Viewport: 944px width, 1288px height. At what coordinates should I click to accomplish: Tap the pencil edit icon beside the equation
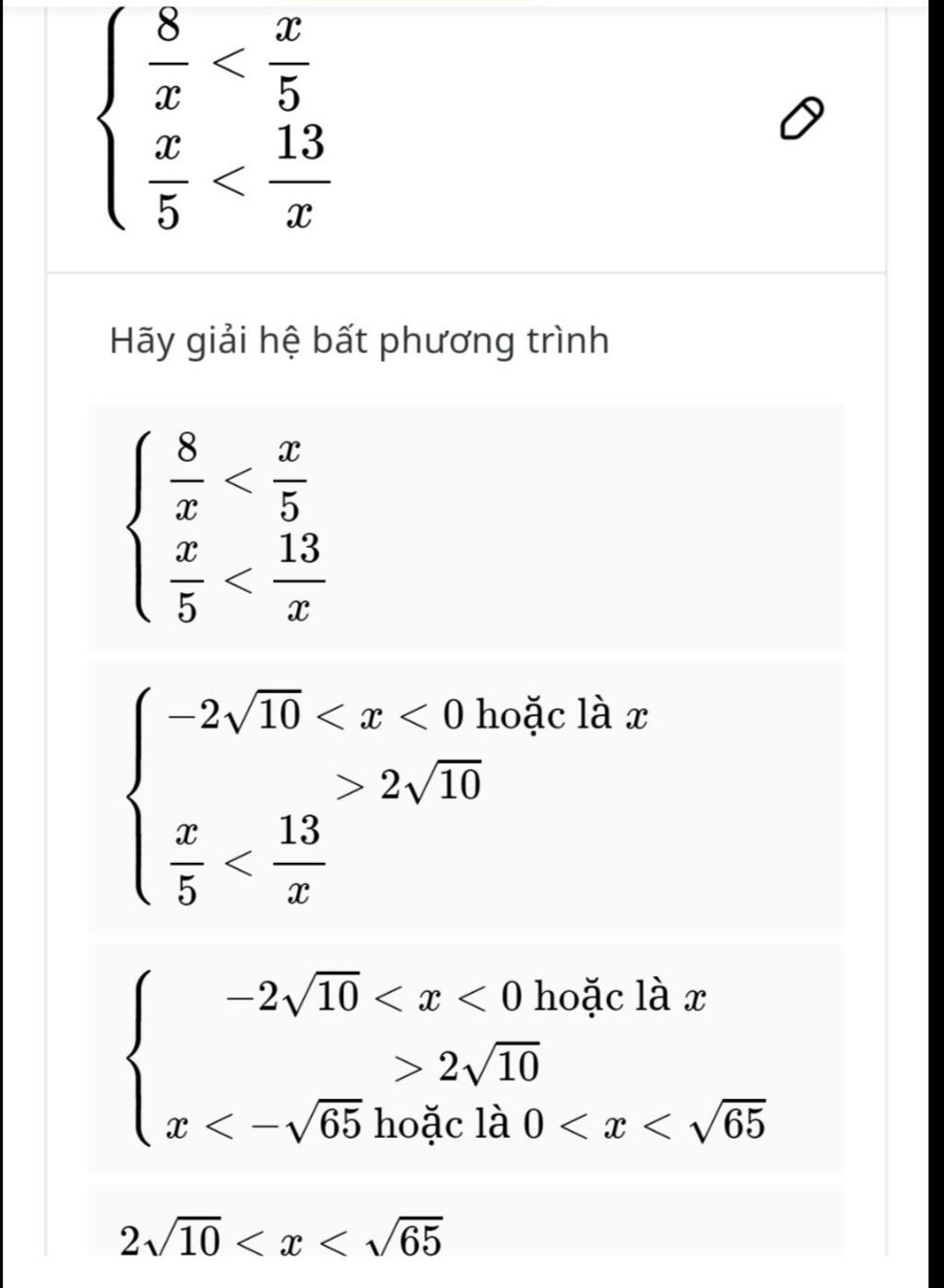pos(799,120)
